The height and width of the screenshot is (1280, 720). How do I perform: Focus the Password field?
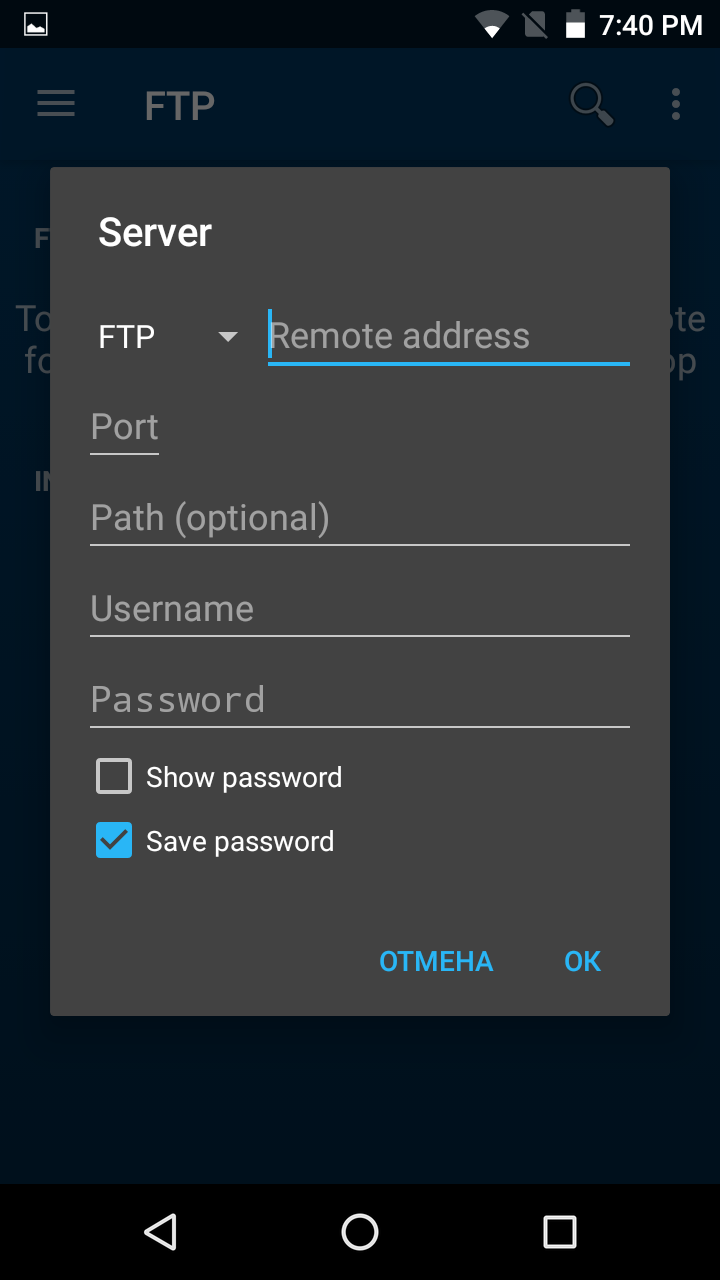(360, 700)
